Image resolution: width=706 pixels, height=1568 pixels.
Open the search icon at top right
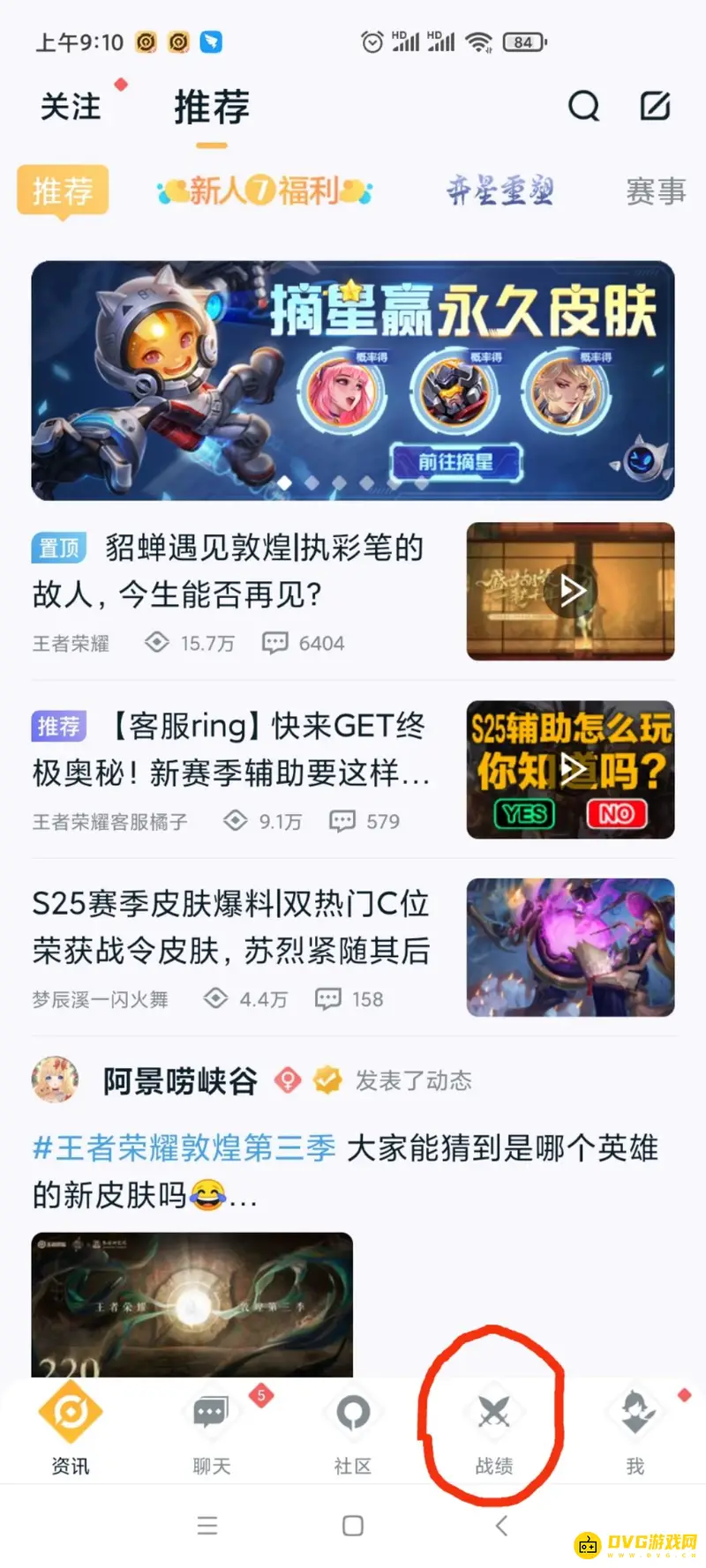click(x=584, y=106)
